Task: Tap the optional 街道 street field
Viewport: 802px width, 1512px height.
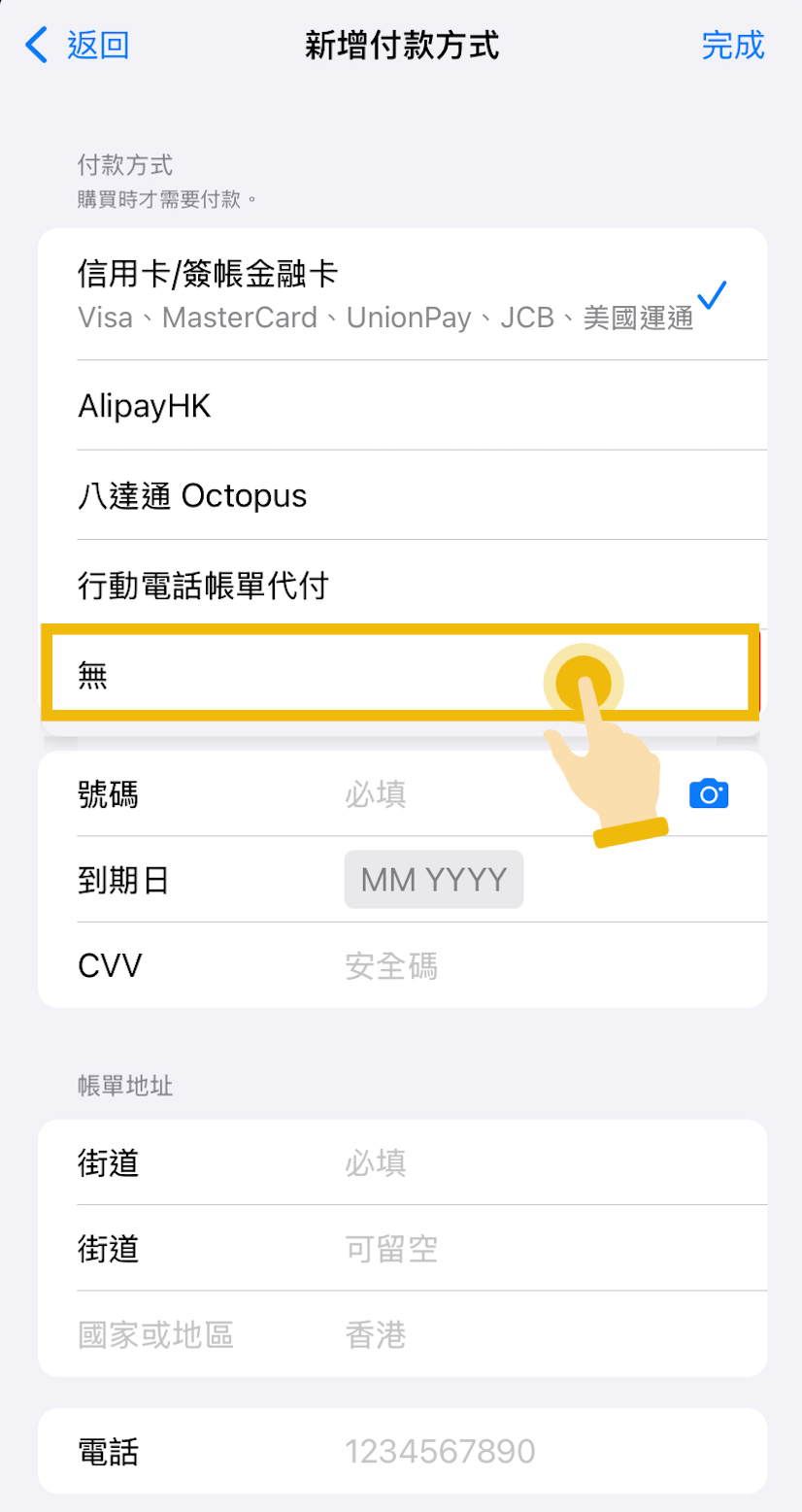Action: click(388, 1249)
